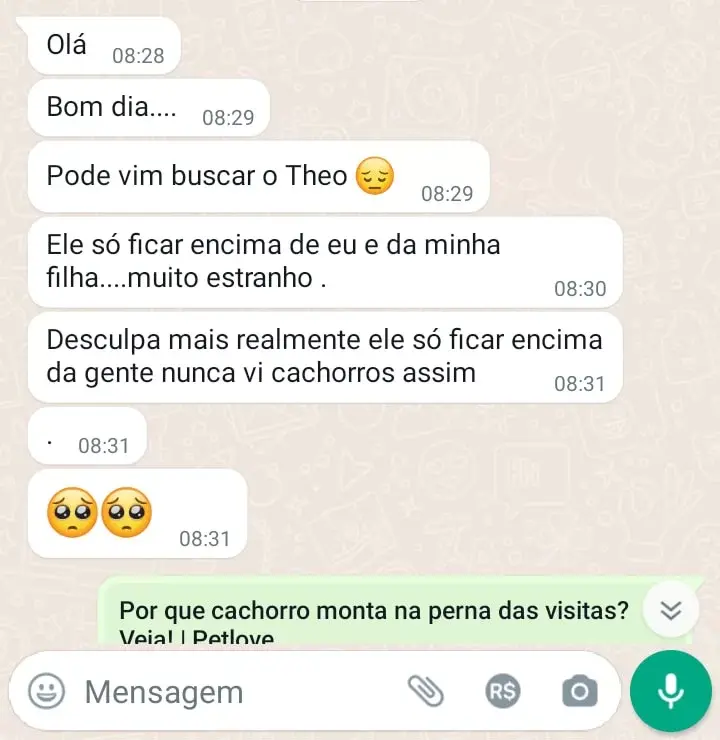The height and width of the screenshot is (740, 720).
Task: Open the camera to take a photo
Action: coord(579,691)
